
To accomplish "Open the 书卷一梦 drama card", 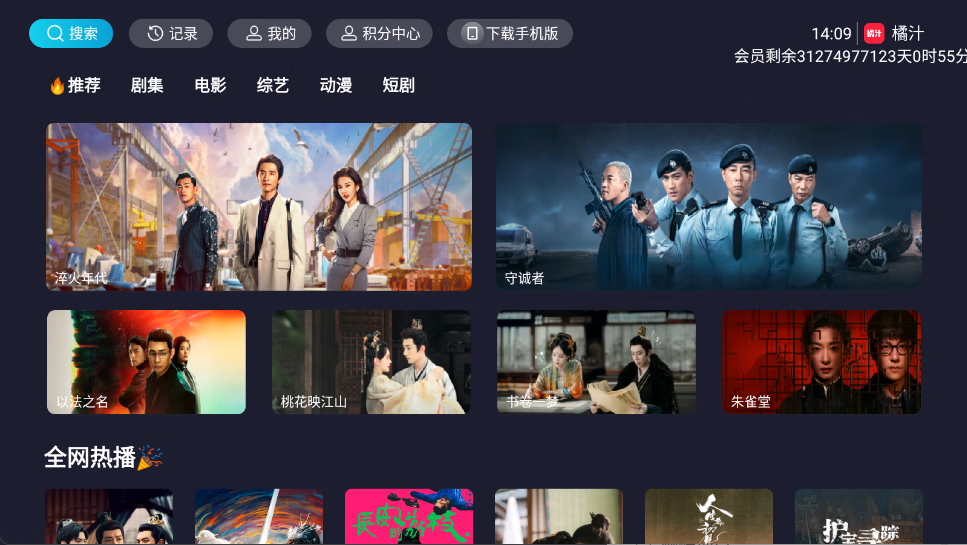I will click(x=596, y=362).
